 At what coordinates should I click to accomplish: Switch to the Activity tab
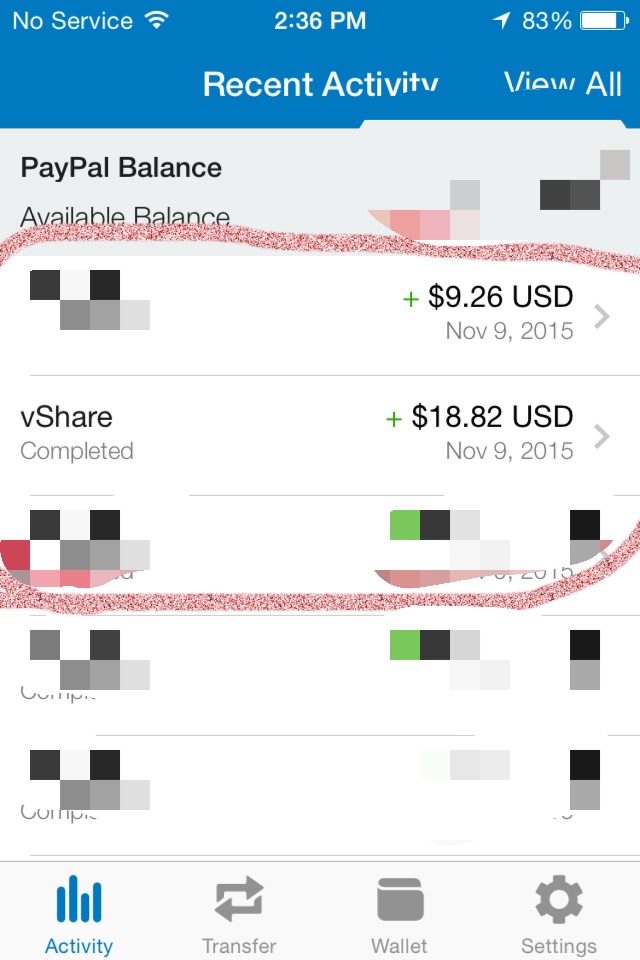click(x=79, y=913)
